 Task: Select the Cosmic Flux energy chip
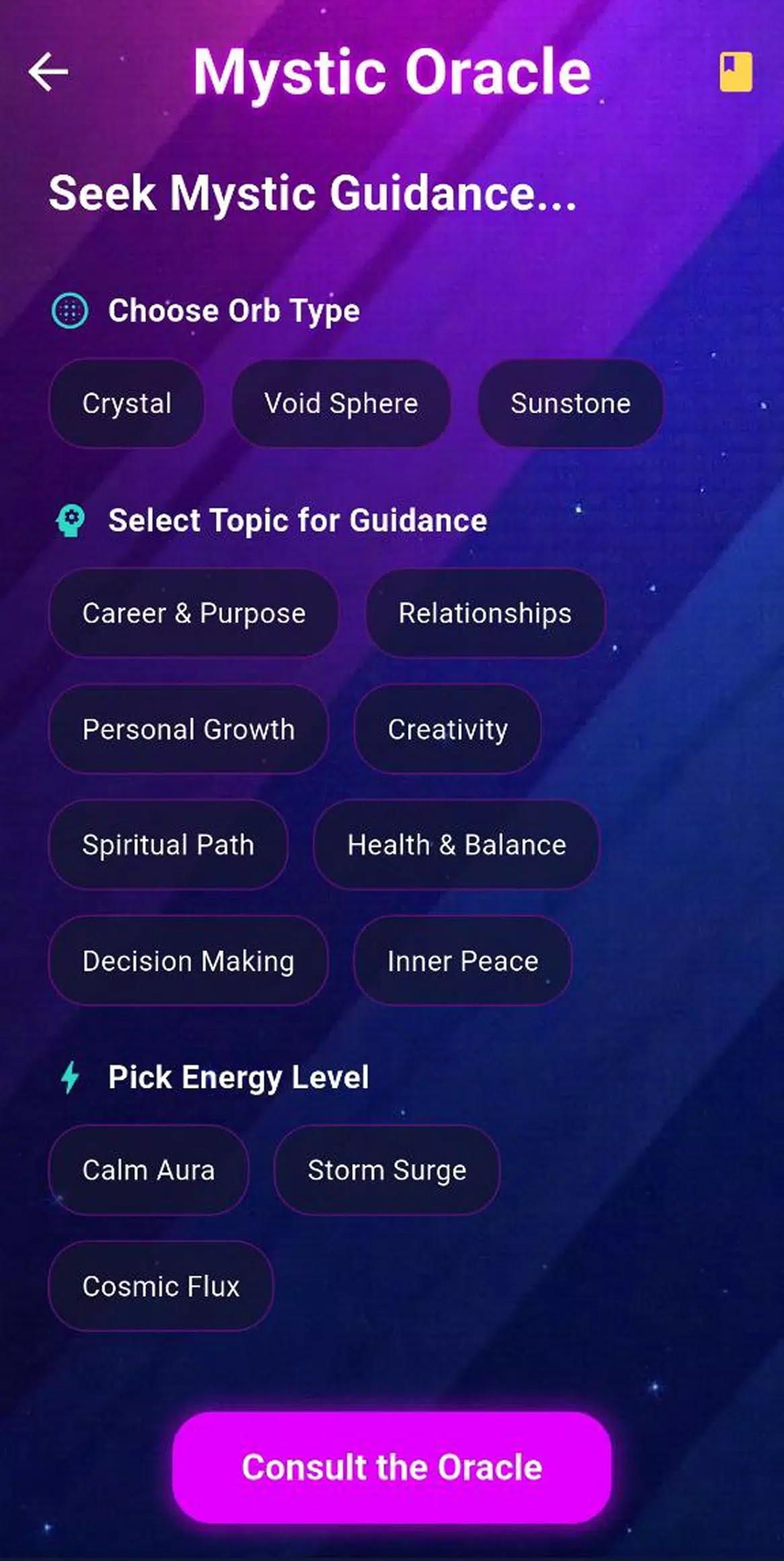(x=161, y=1286)
